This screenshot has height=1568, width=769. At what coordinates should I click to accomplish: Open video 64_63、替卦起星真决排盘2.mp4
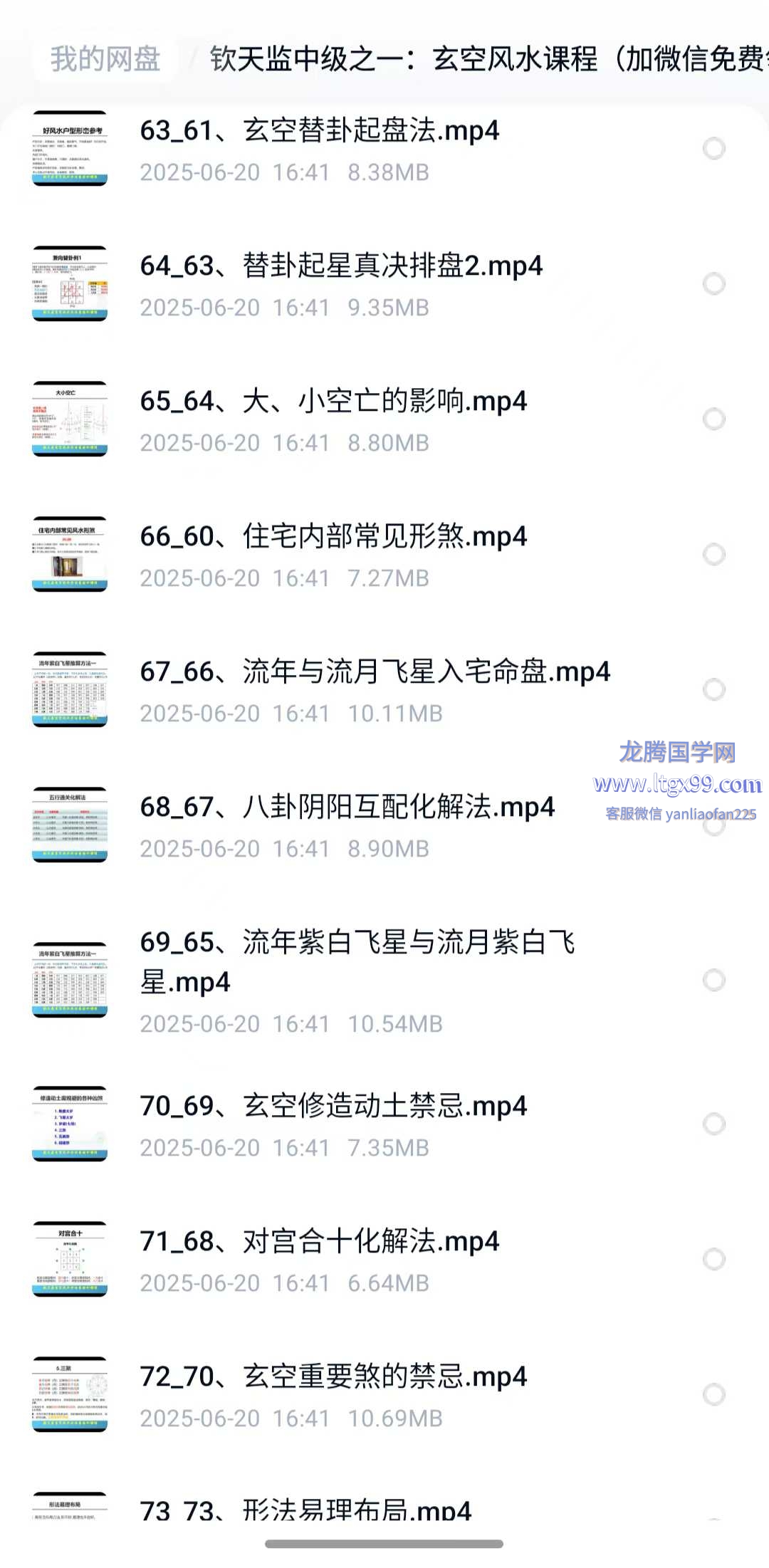(x=341, y=266)
